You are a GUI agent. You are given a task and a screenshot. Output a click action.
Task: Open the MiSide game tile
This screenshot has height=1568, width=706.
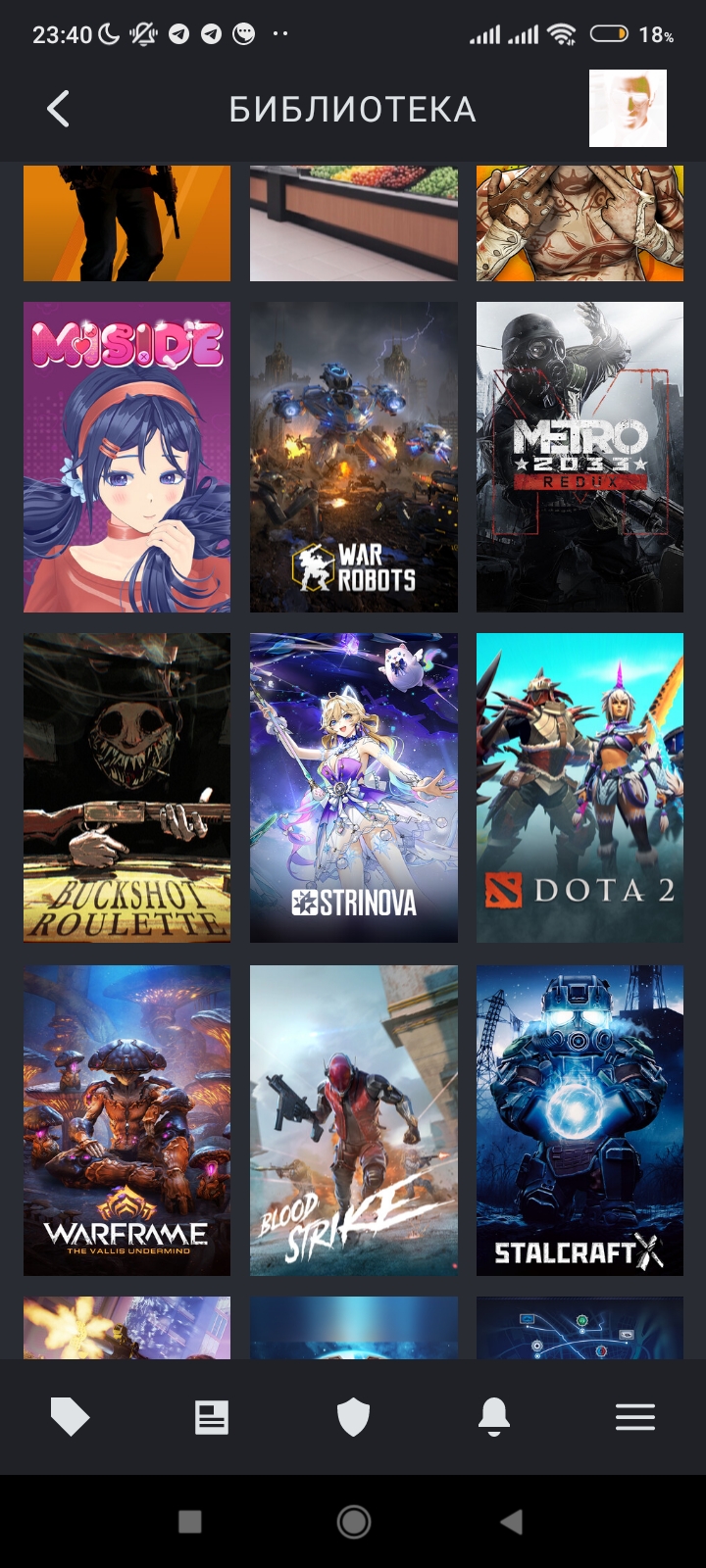pyautogui.click(x=126, y=457)
